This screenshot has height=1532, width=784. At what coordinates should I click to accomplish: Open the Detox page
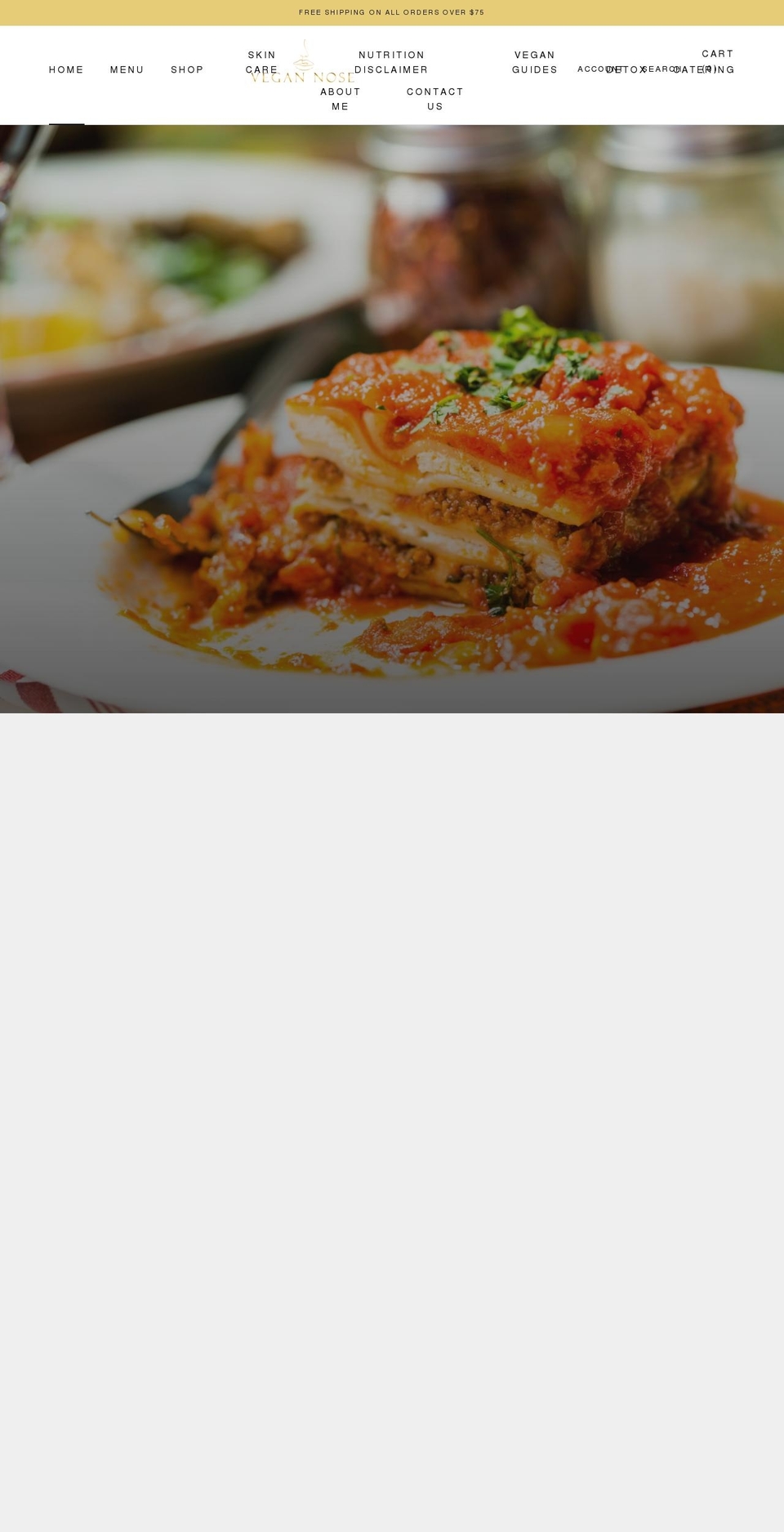pos(625,69)
